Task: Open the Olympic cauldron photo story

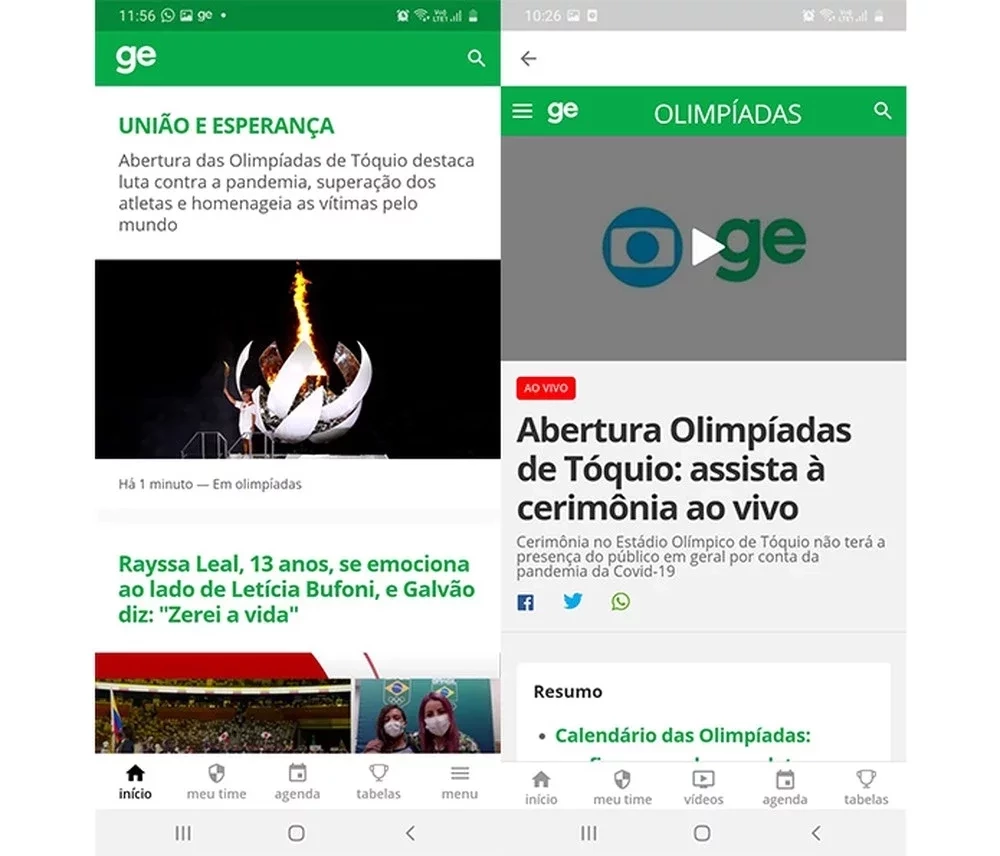Action: pyautogui.click(x=297, y=359)
